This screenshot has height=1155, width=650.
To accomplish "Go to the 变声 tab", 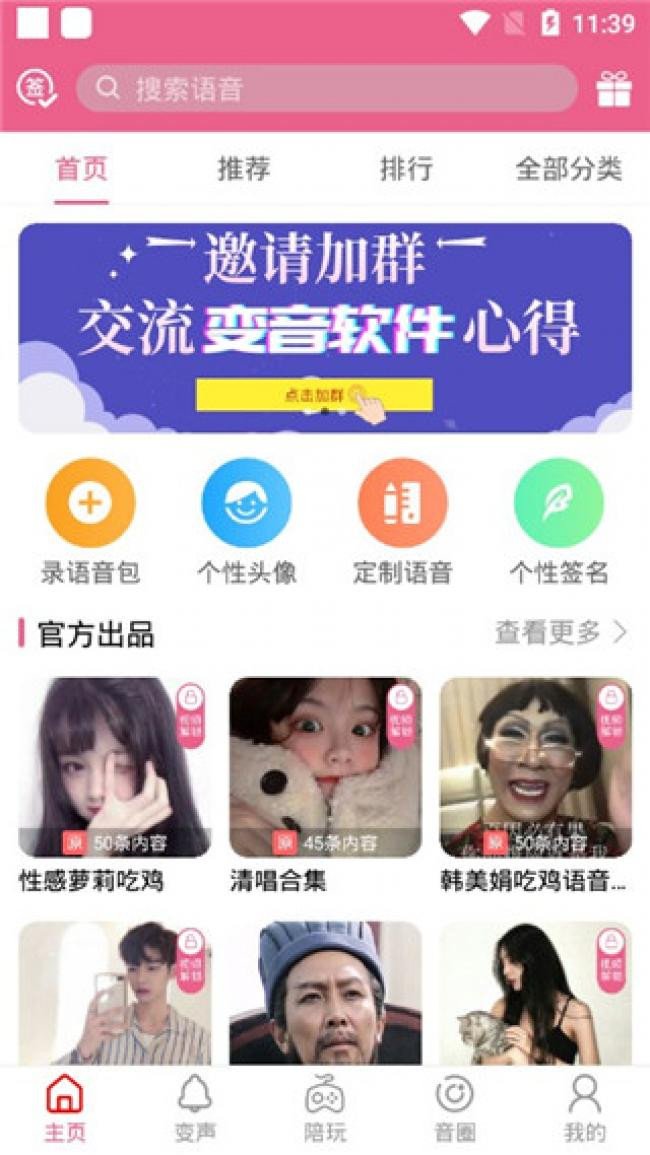I will click(x=195, y=1108).
